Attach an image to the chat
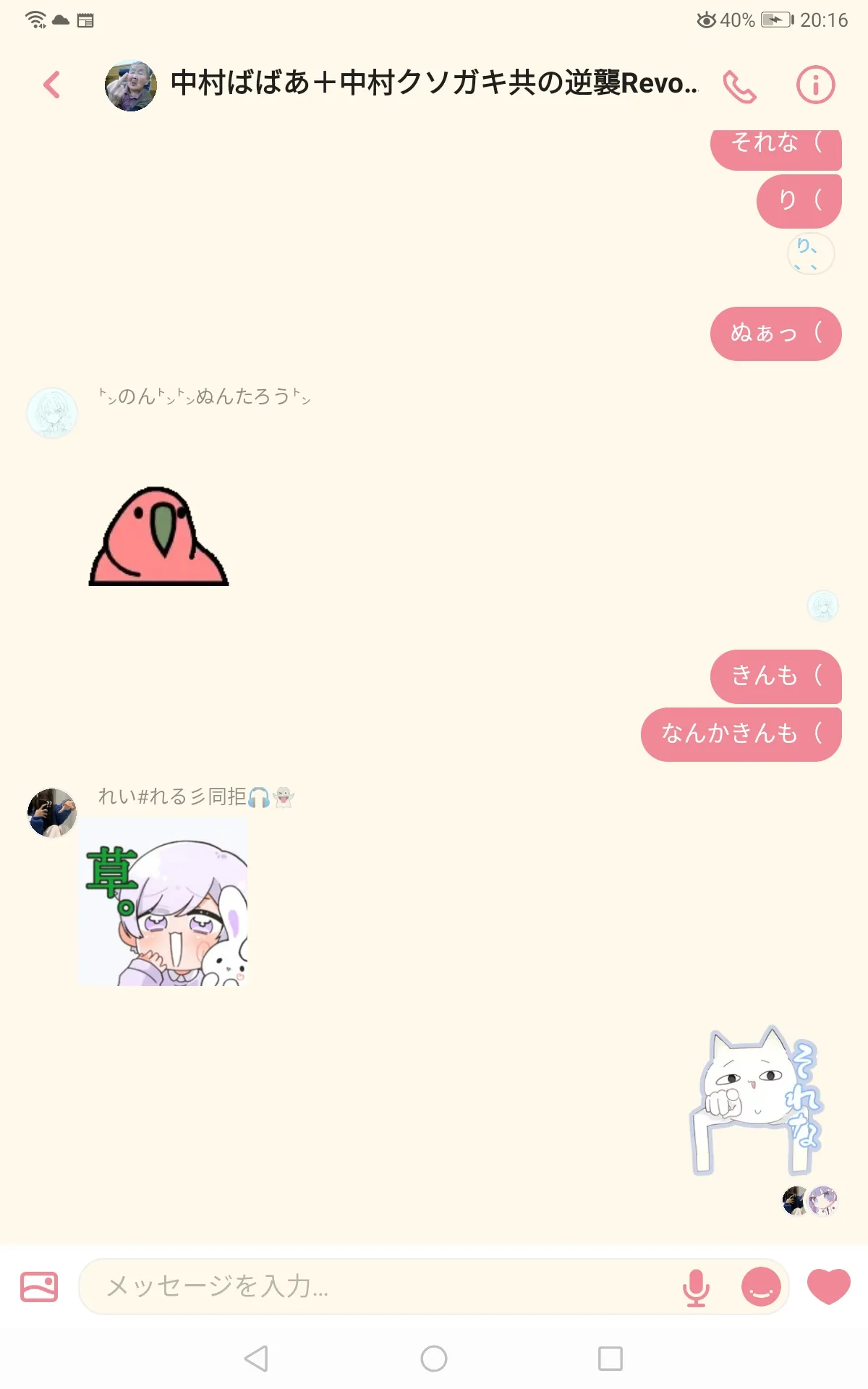Viewport: 868px width, 1389px height. [39, 1287]
